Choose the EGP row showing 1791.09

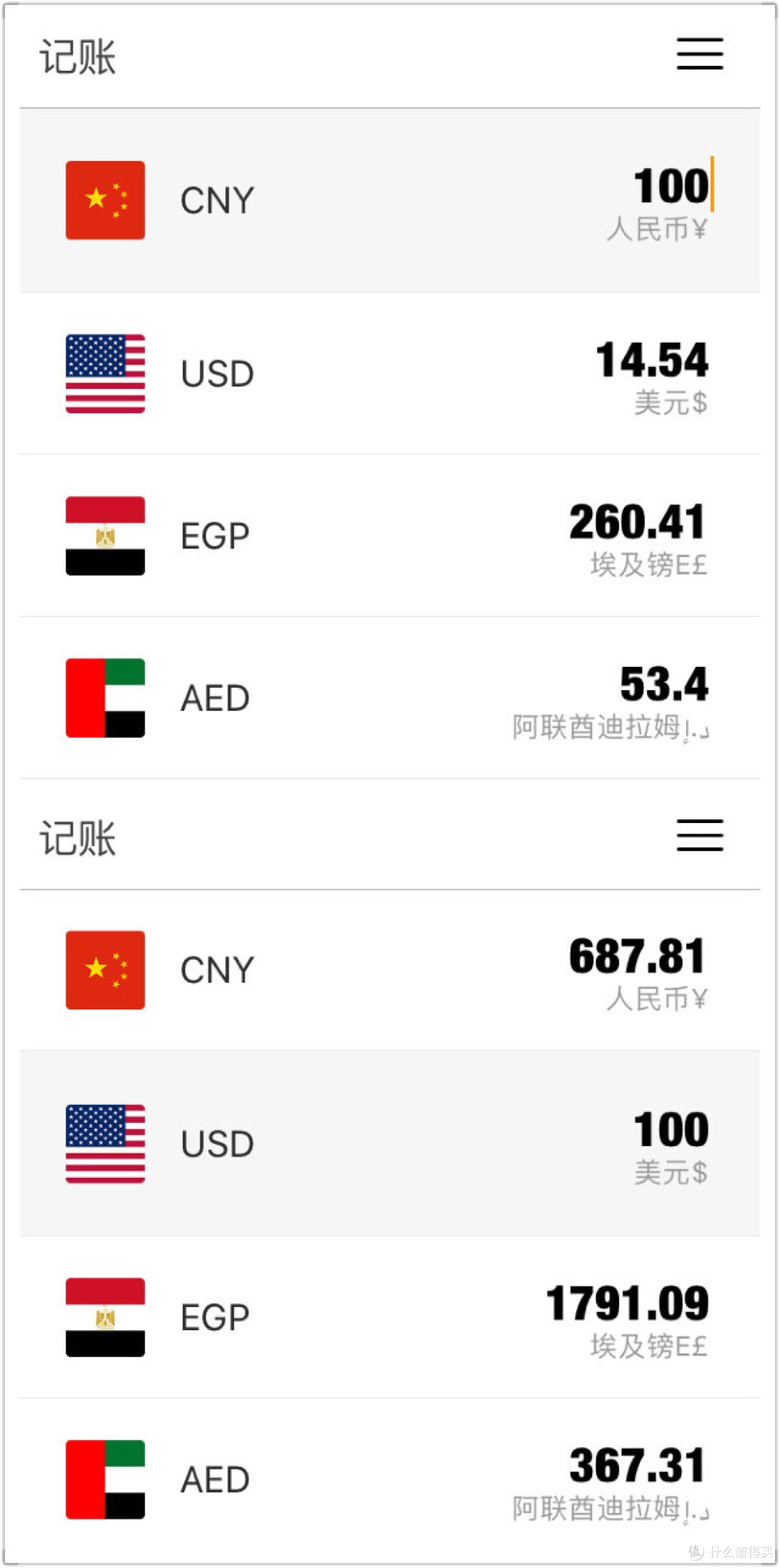390,1317
